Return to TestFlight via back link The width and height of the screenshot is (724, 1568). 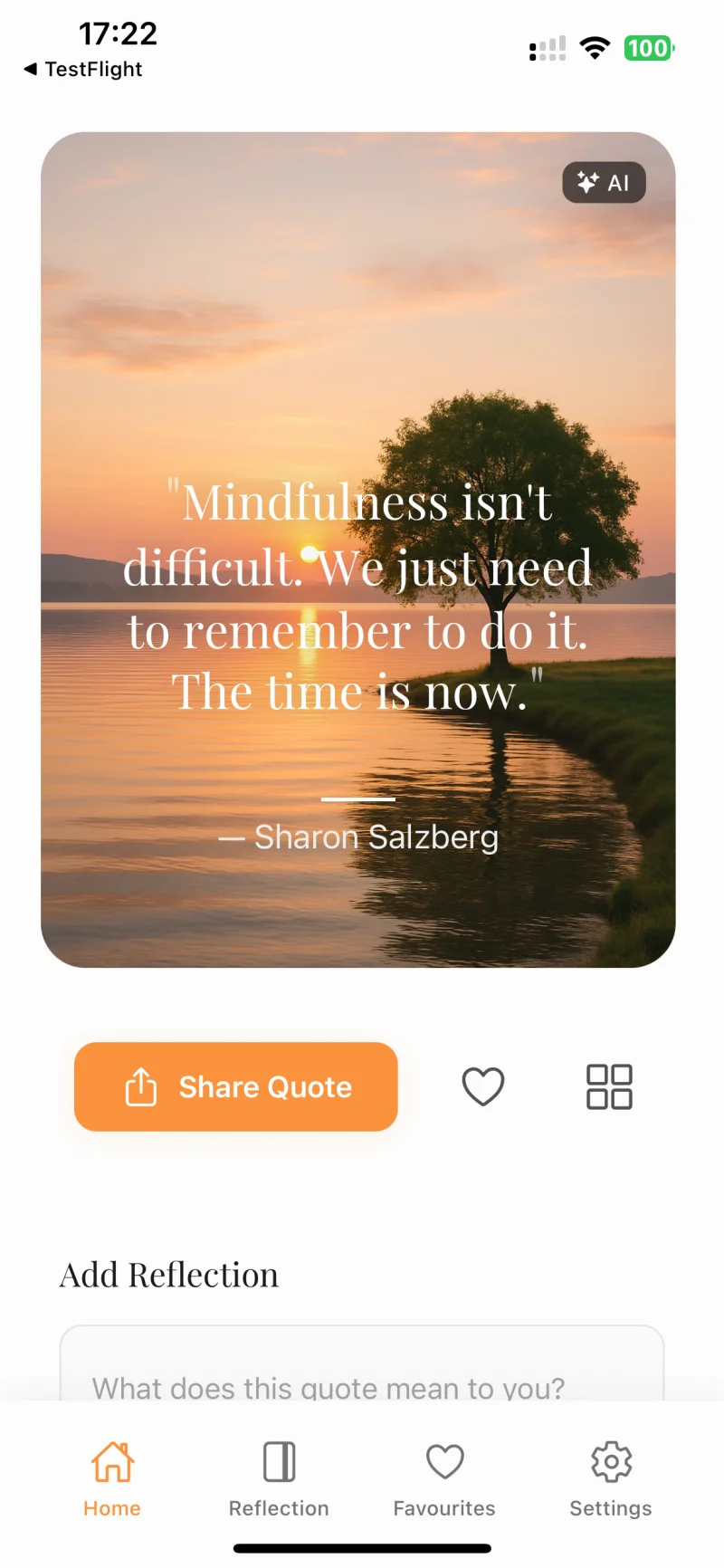pyautogui.click(x=83, y=69)
